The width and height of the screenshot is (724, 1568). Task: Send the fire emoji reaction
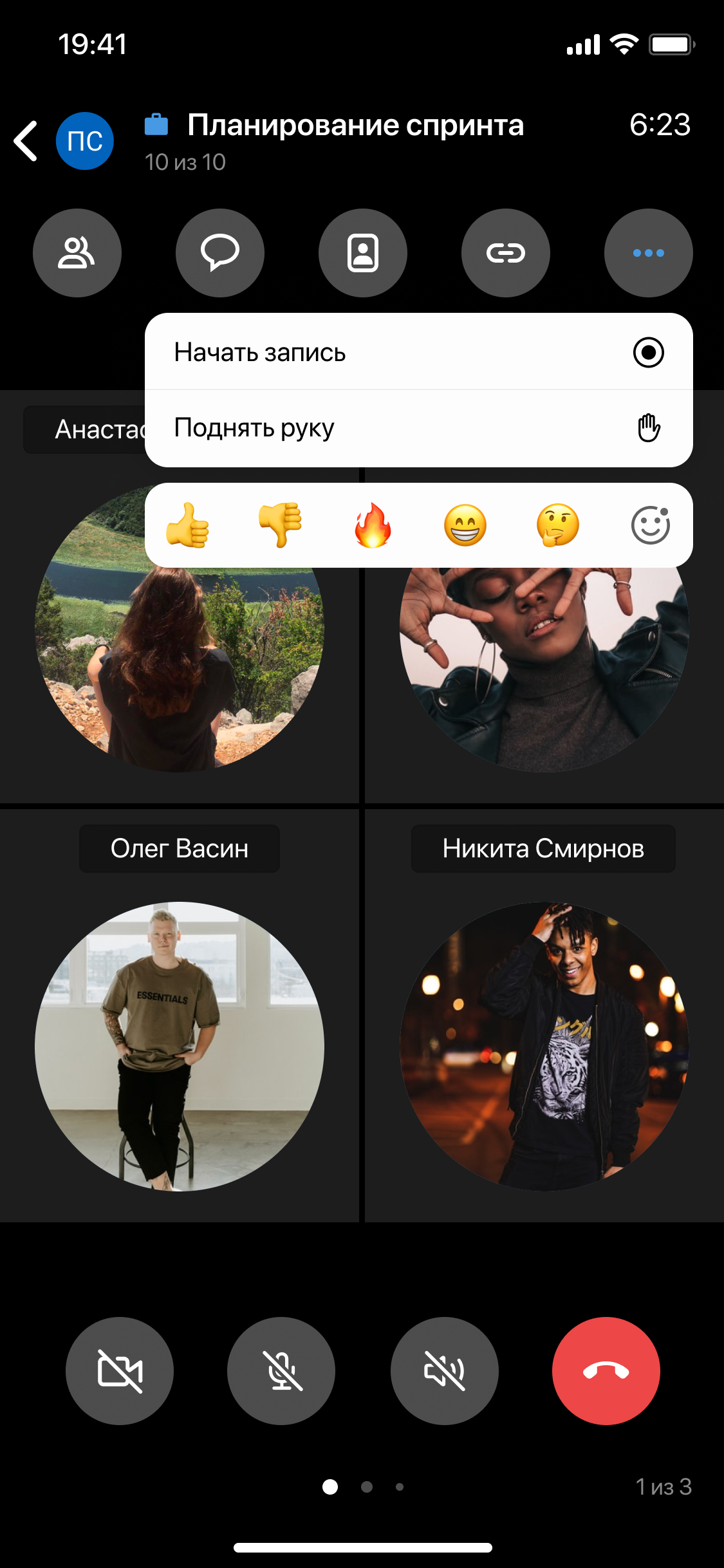[x=373, y=525]
